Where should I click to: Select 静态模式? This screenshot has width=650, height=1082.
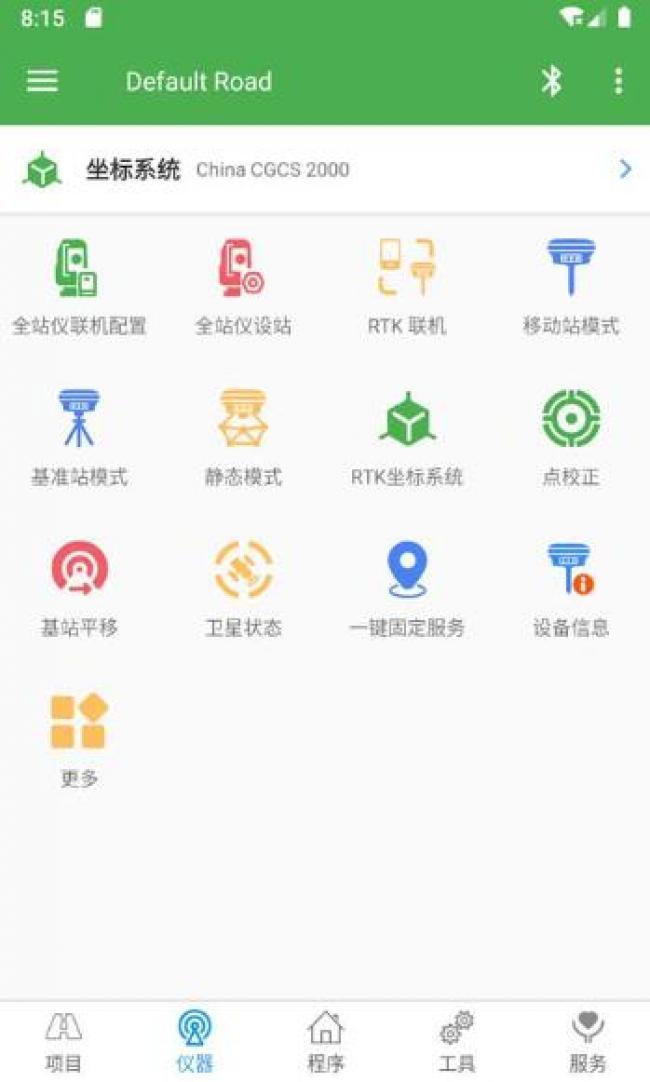click(x=243, y=437)
